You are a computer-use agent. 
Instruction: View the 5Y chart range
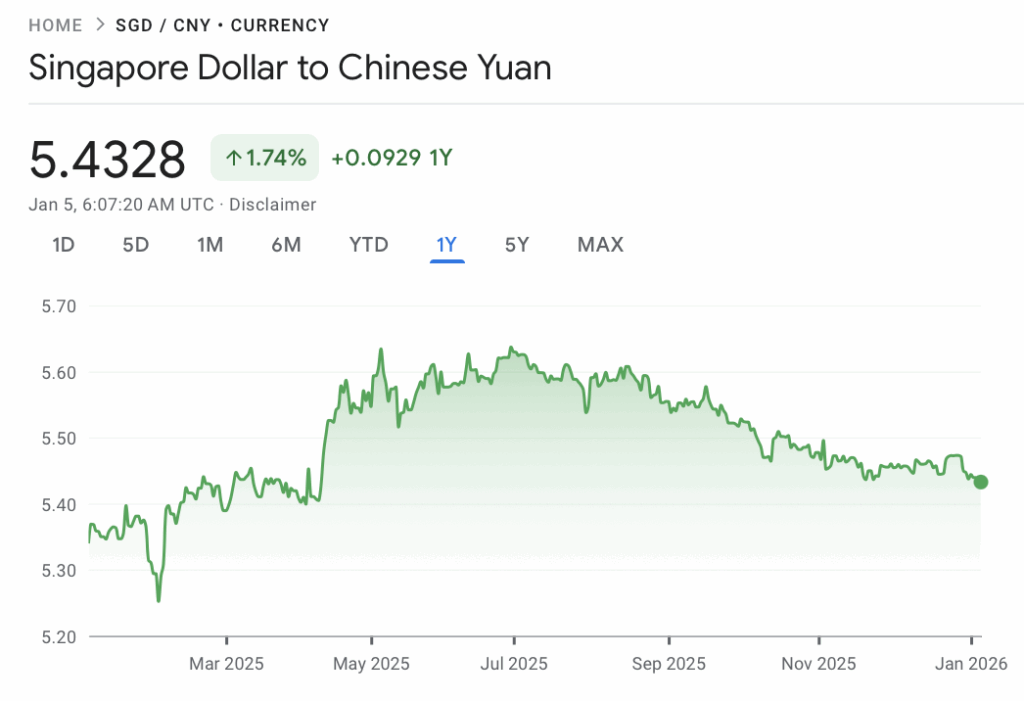pos(516,244)
